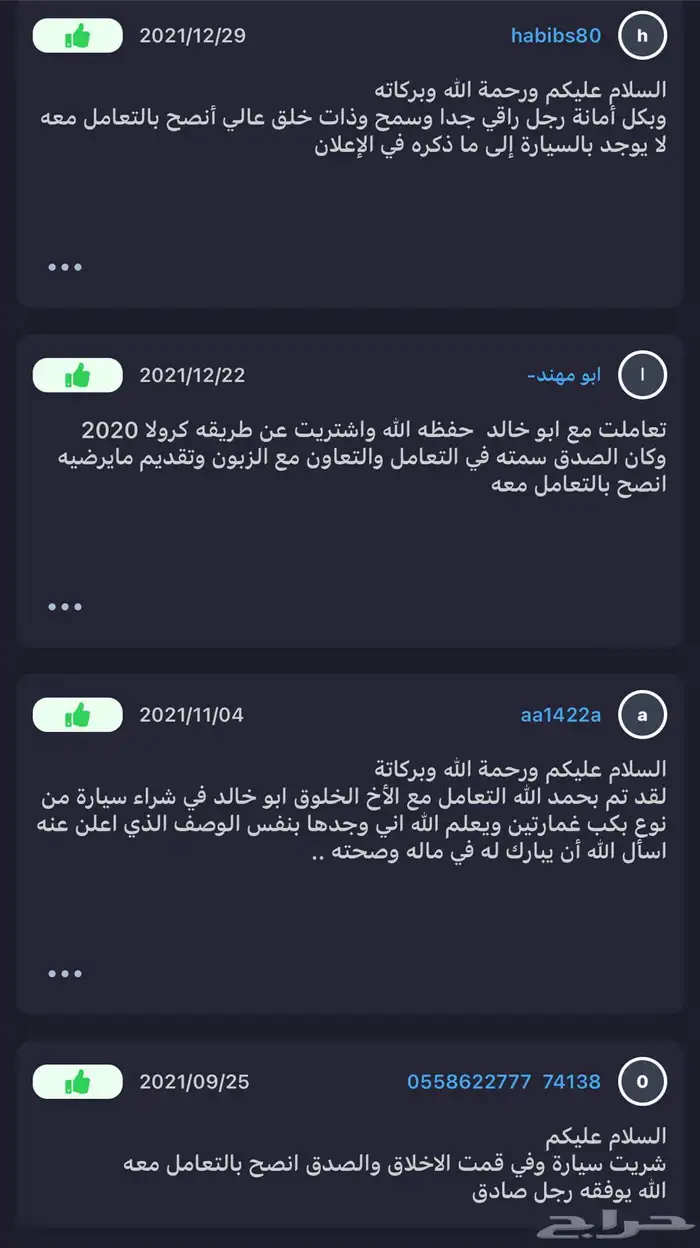Tap the 'h' avatar of habibs80
Screen dimensions: 700x1248
click(x=642, y=36)
